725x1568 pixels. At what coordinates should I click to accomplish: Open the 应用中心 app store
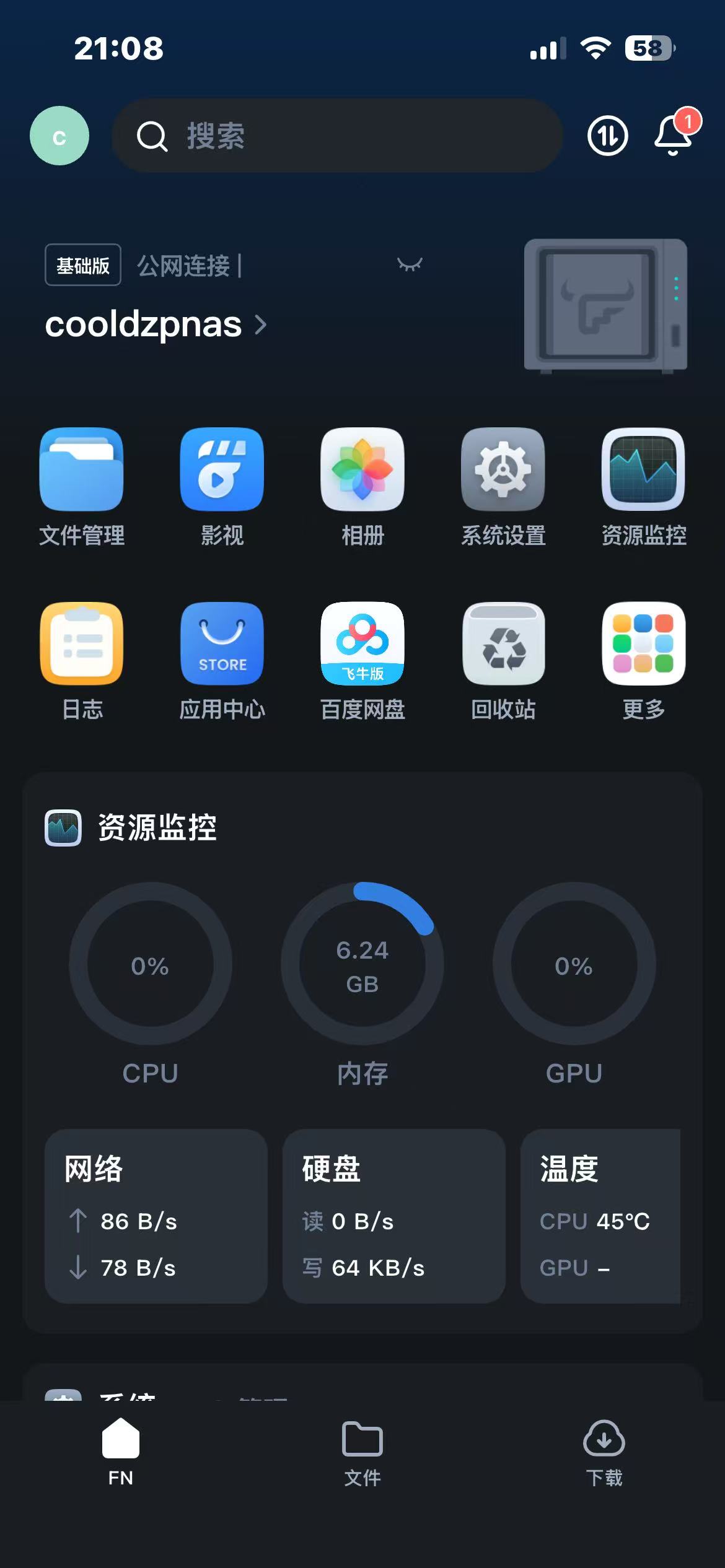[x=222, y=644]
